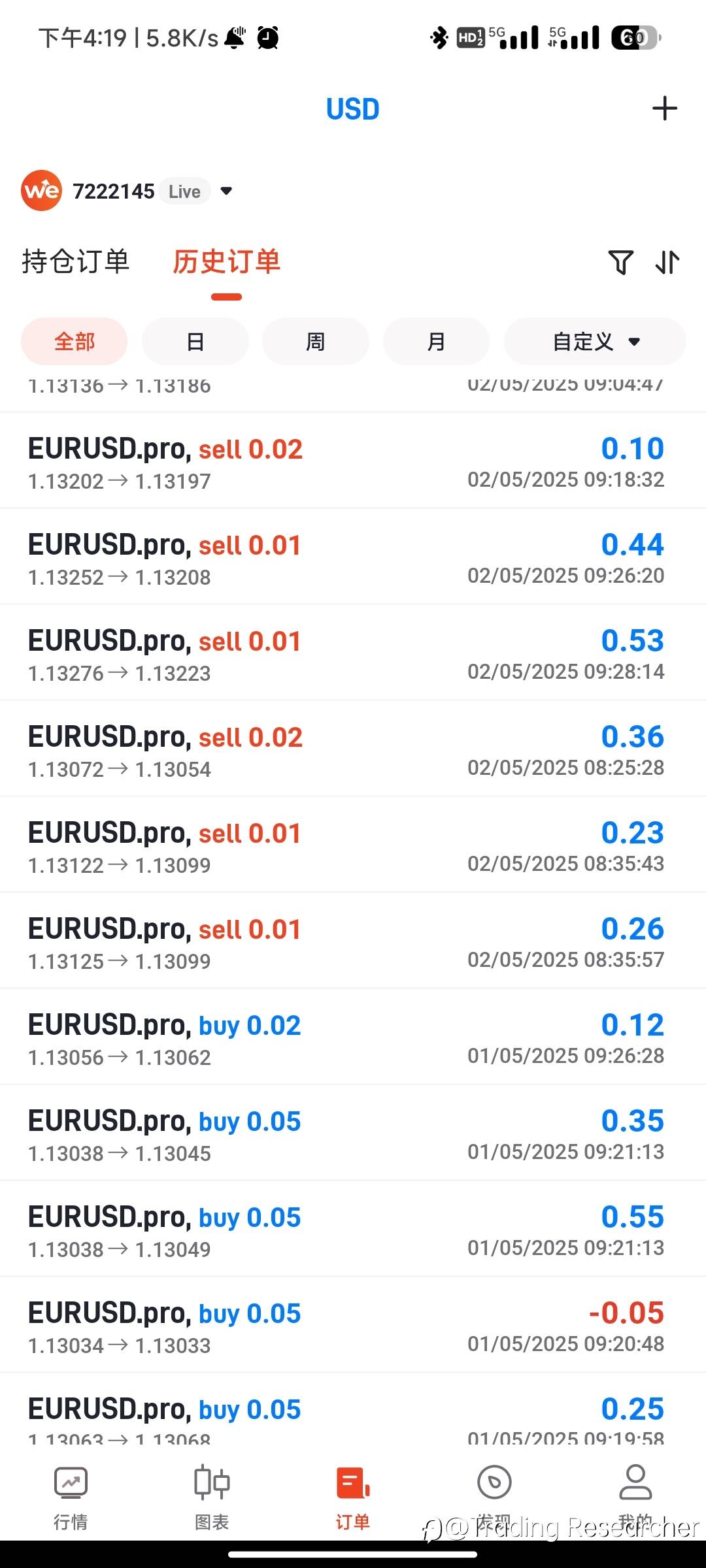
Task: Open the buy 0.02 order with profit 0.12
Action: pyautogui.click(x=353, y=1037)
